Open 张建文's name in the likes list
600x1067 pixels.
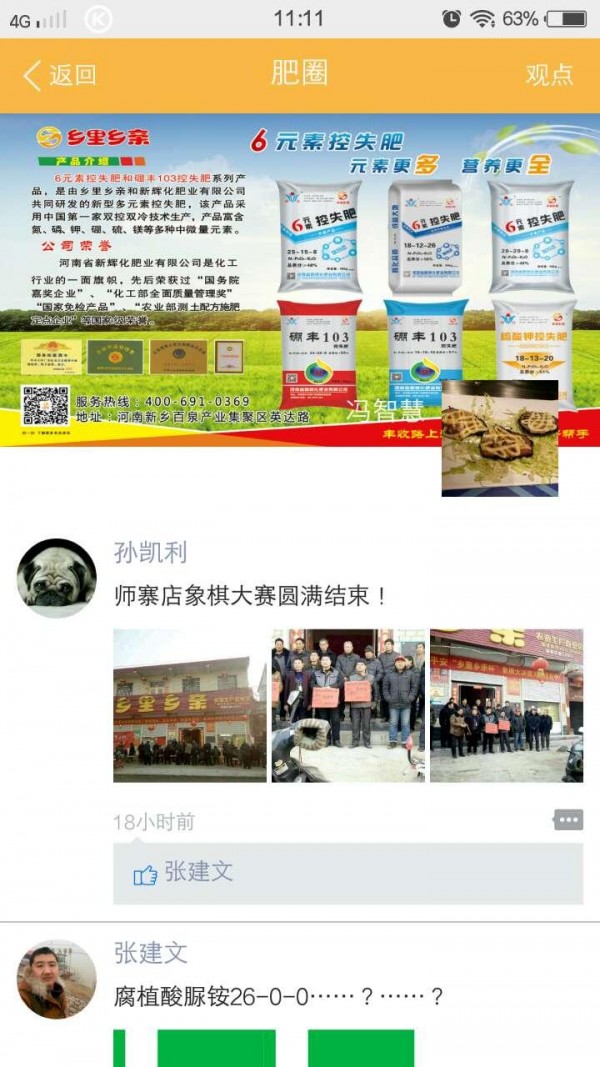click(199, 872)
